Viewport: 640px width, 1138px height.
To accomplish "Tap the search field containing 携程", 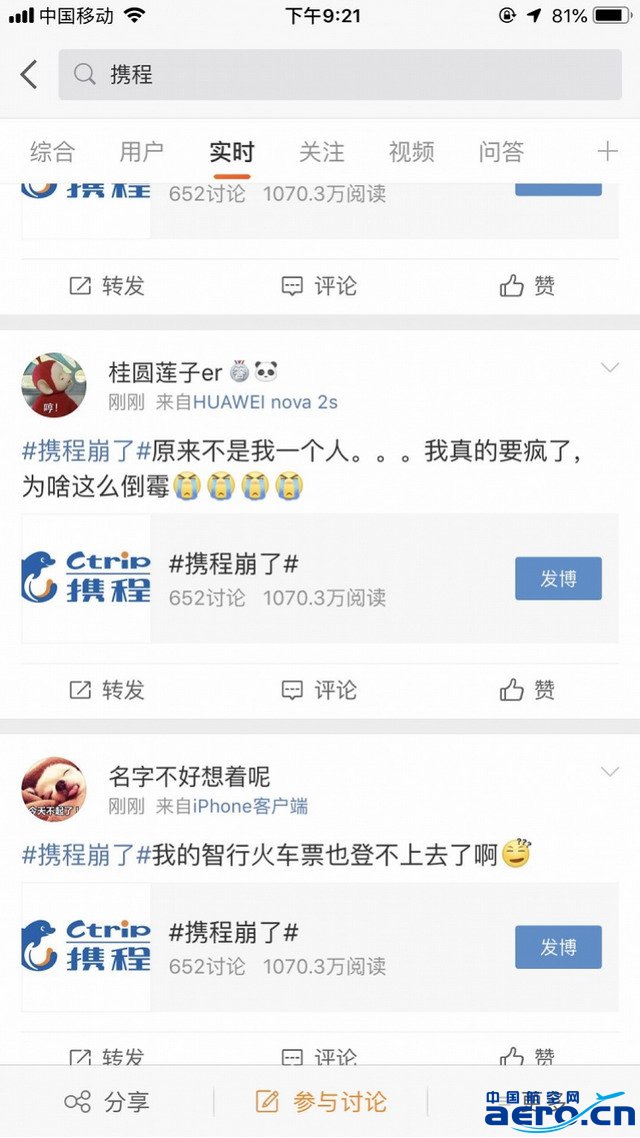I will pyautogui.click(x=340, y=75).
